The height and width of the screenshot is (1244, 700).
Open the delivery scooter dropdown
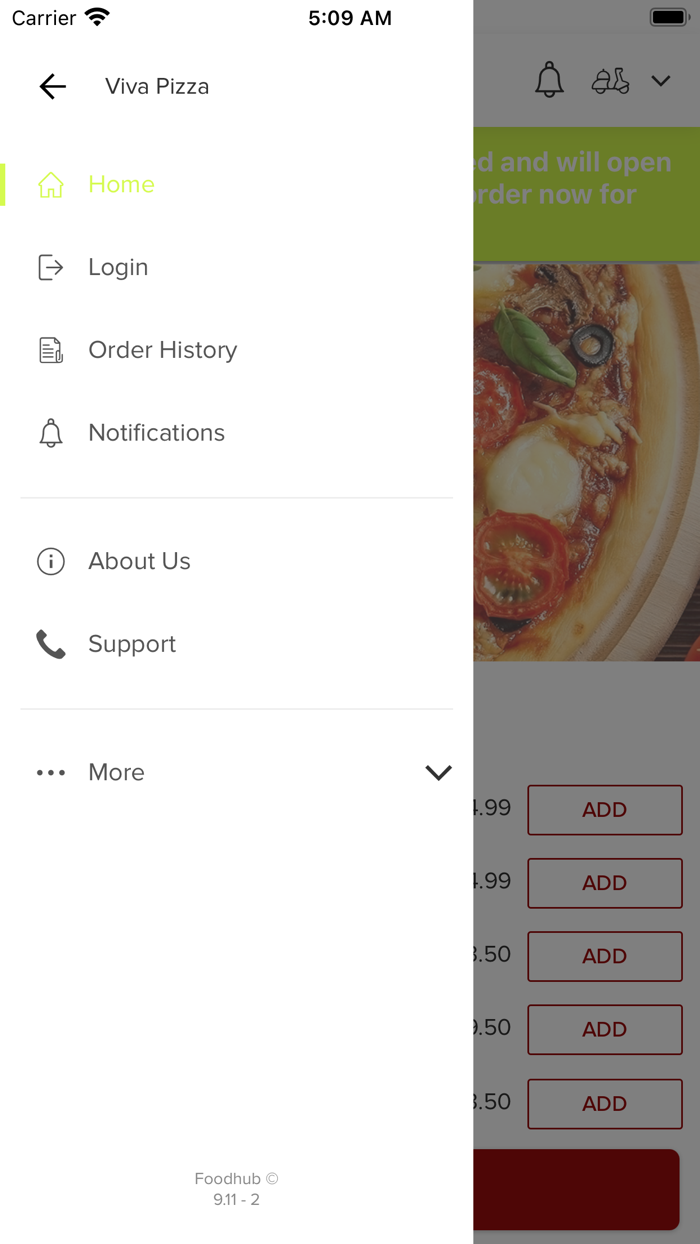point(630,81)
